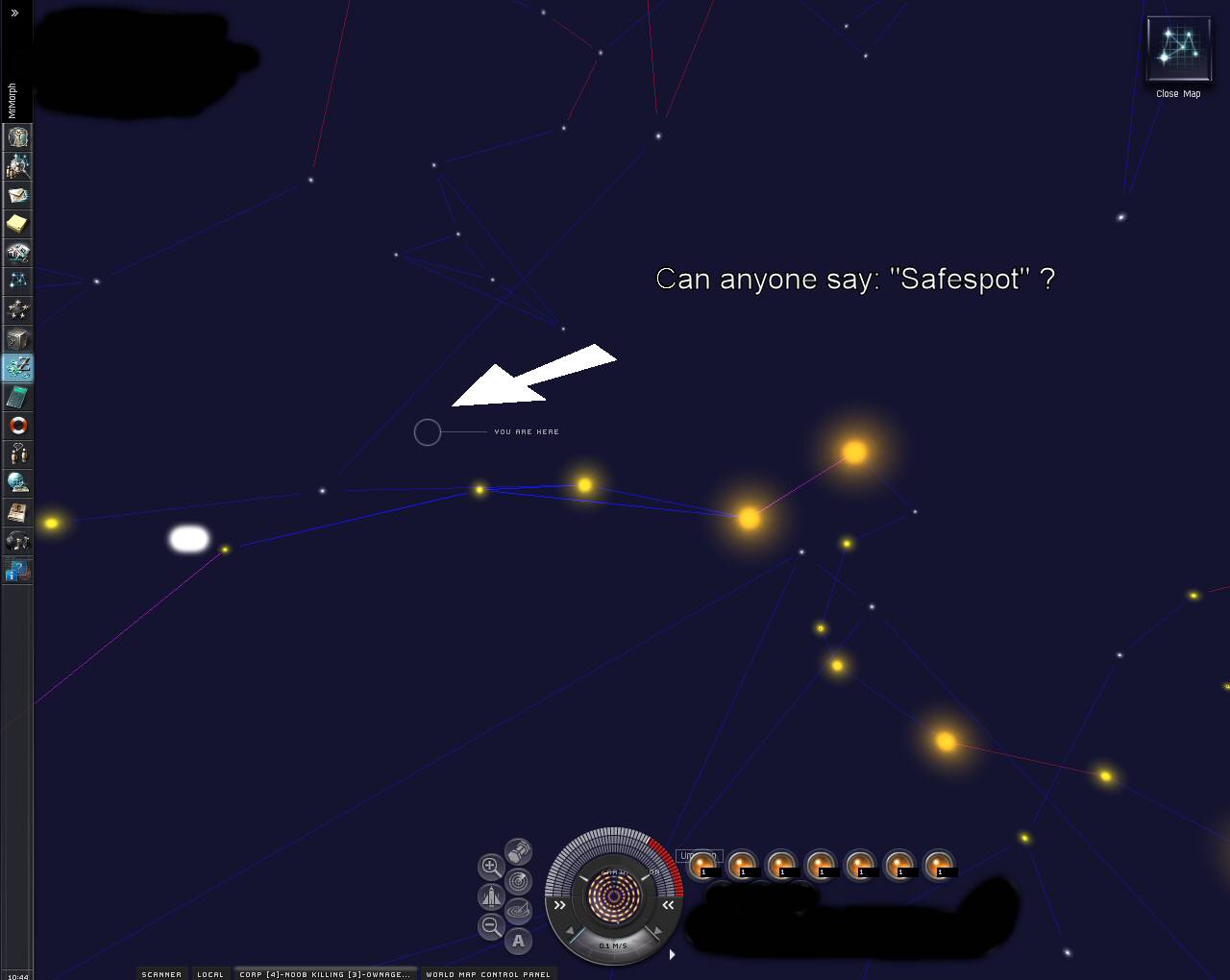
Task: Open the lifebuoy help icon
Action: coord(17,425)
